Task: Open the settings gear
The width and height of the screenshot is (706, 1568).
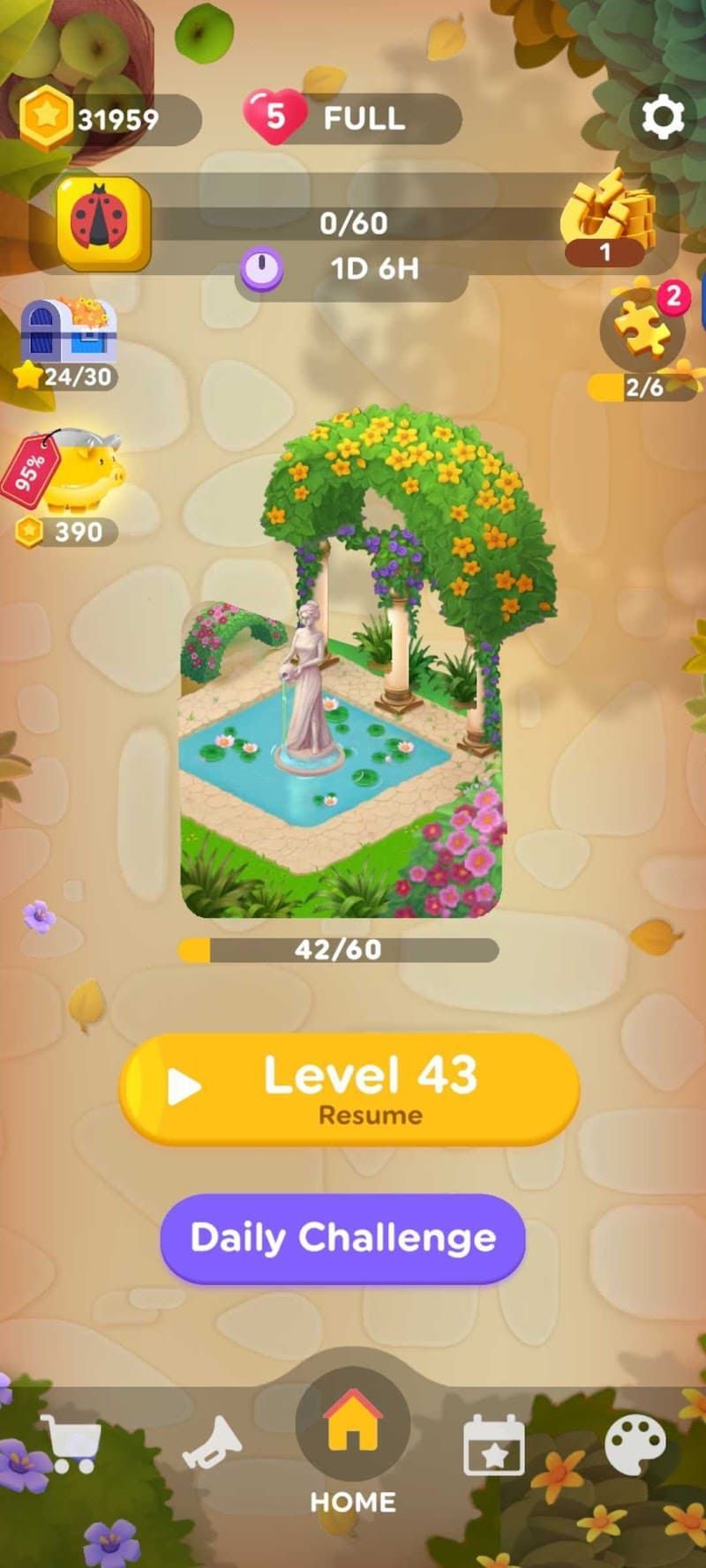Action: [x=662, y=117]
